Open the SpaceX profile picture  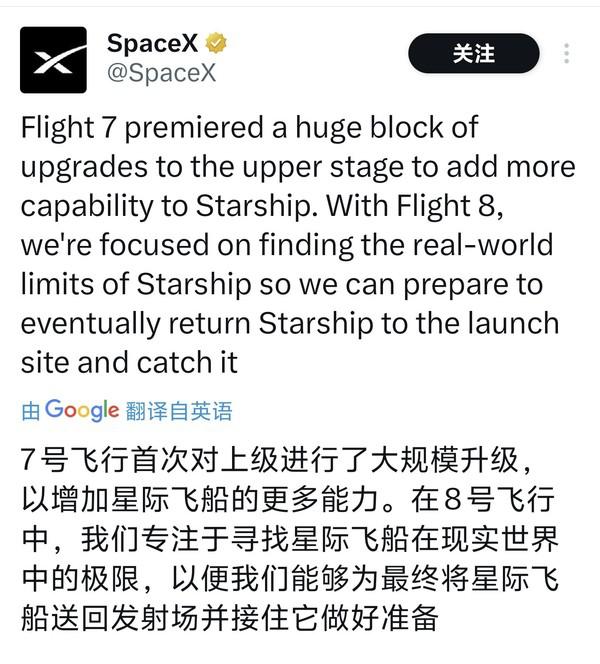tap(54, 60)
